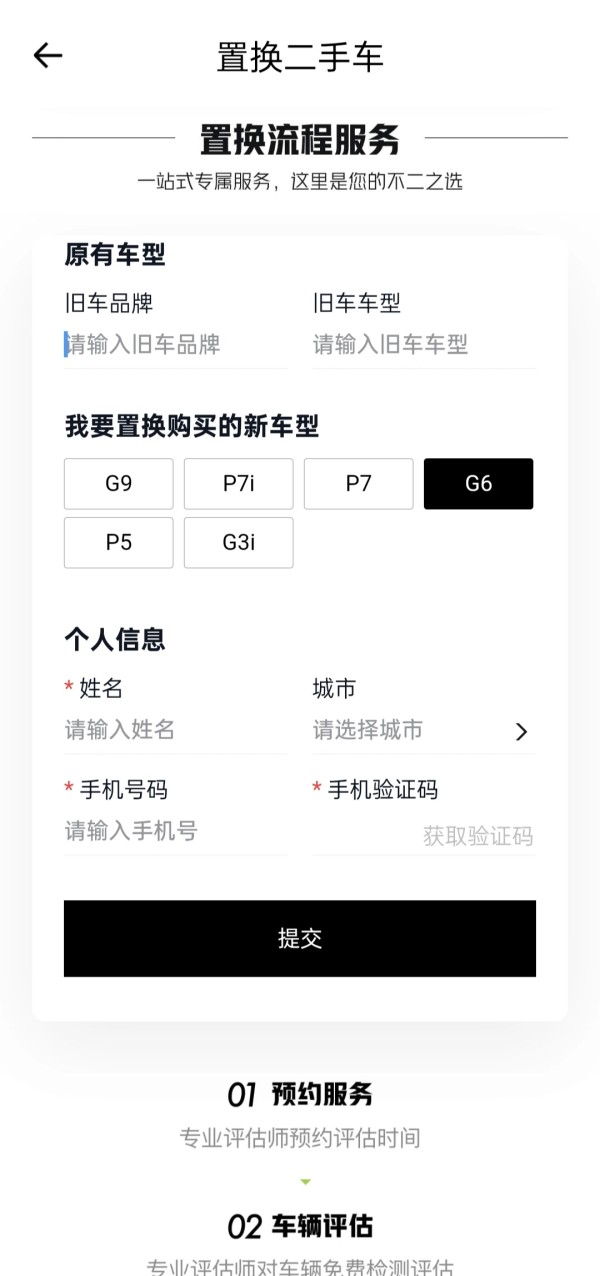600x1276 pixels.
Task: Tap the 请输入手机号 phone field
Action: (x=176, y=831)
